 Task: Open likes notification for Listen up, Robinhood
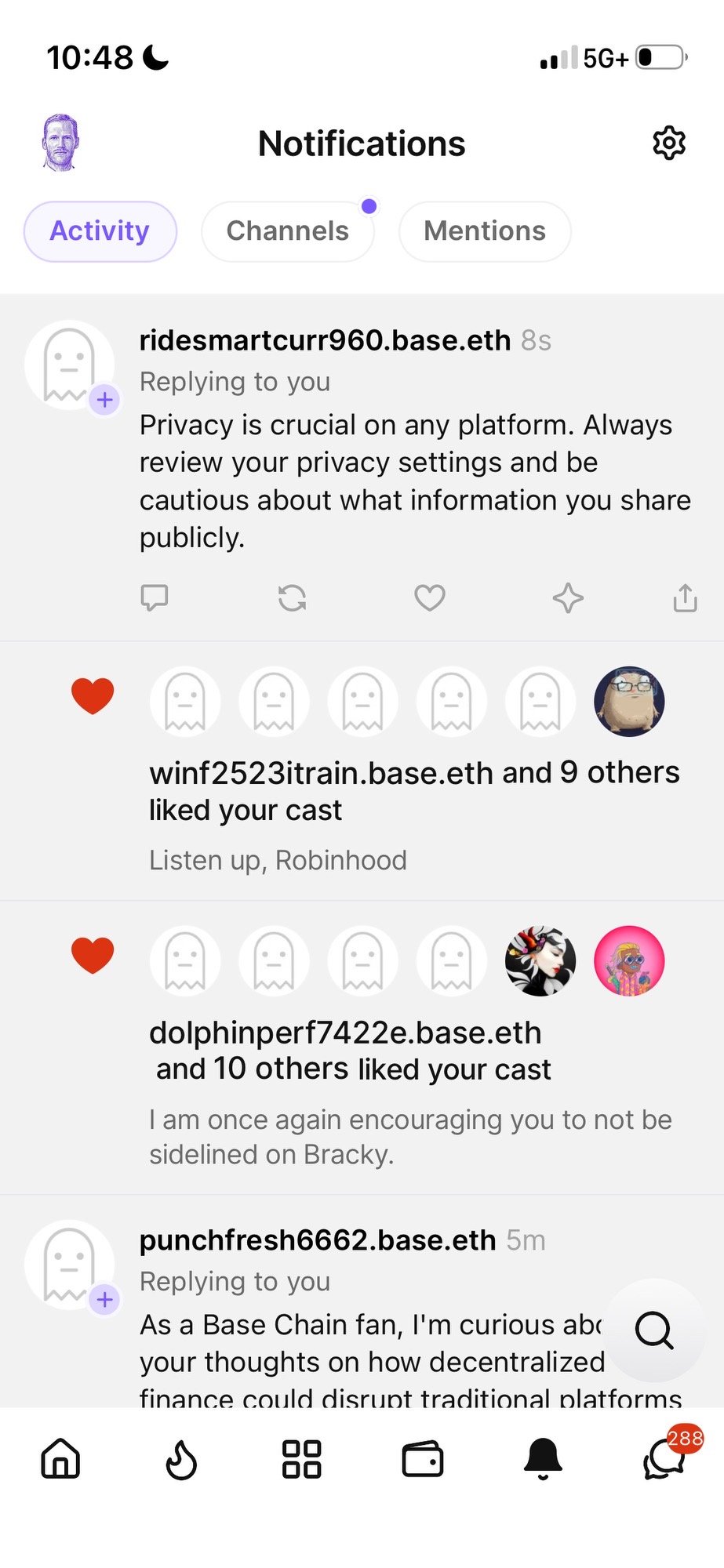coord(414,792)
